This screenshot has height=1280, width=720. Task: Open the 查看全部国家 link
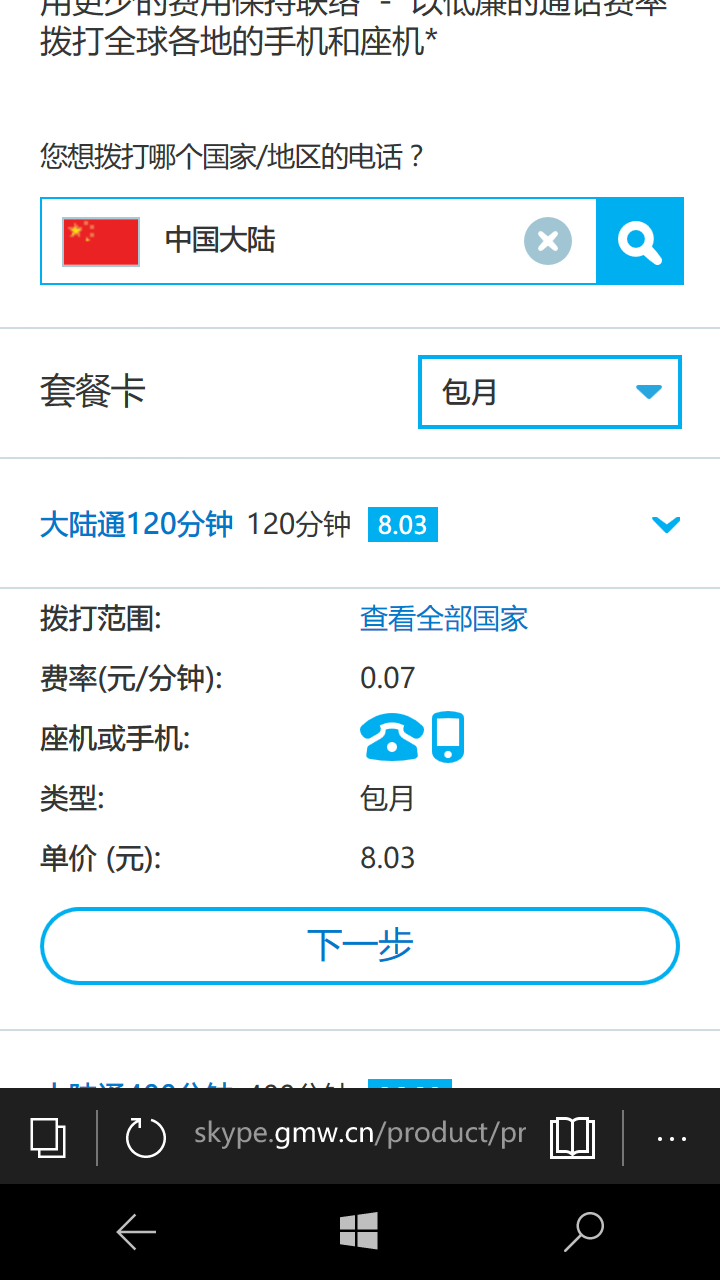click(x=444, y=619)
